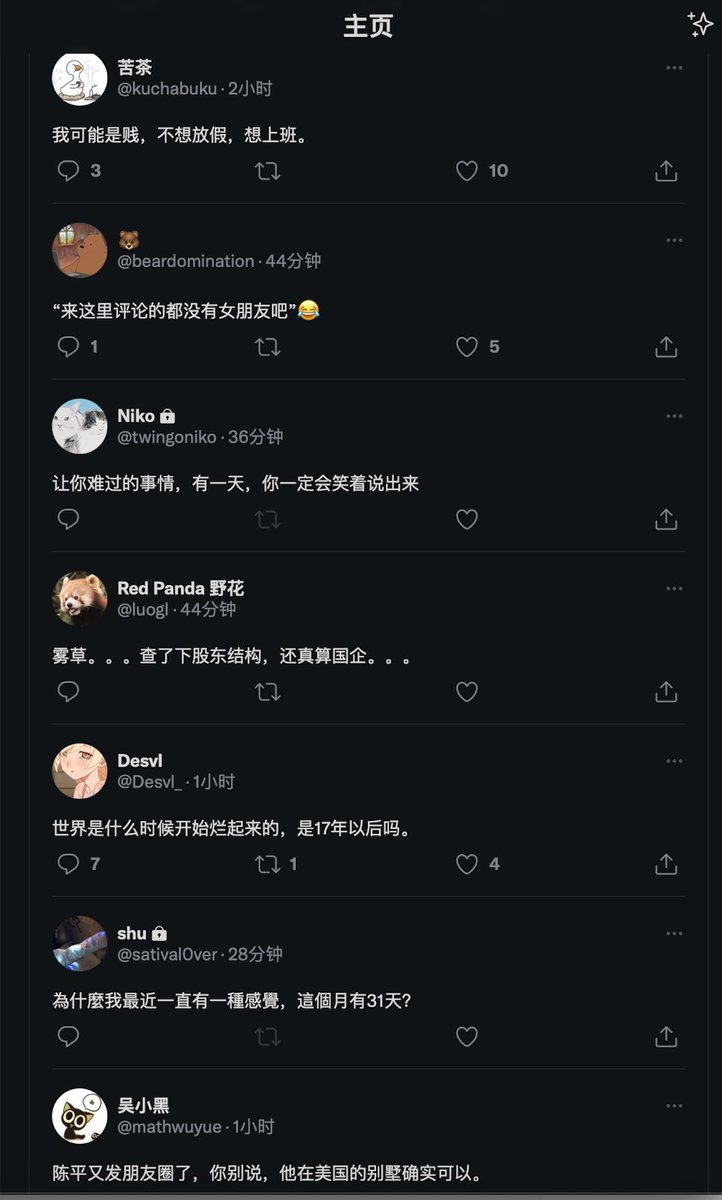Open overflow menu on beardomination's tweet
The height and width of the screenshot is (1200, 722).
click(675, 241)
